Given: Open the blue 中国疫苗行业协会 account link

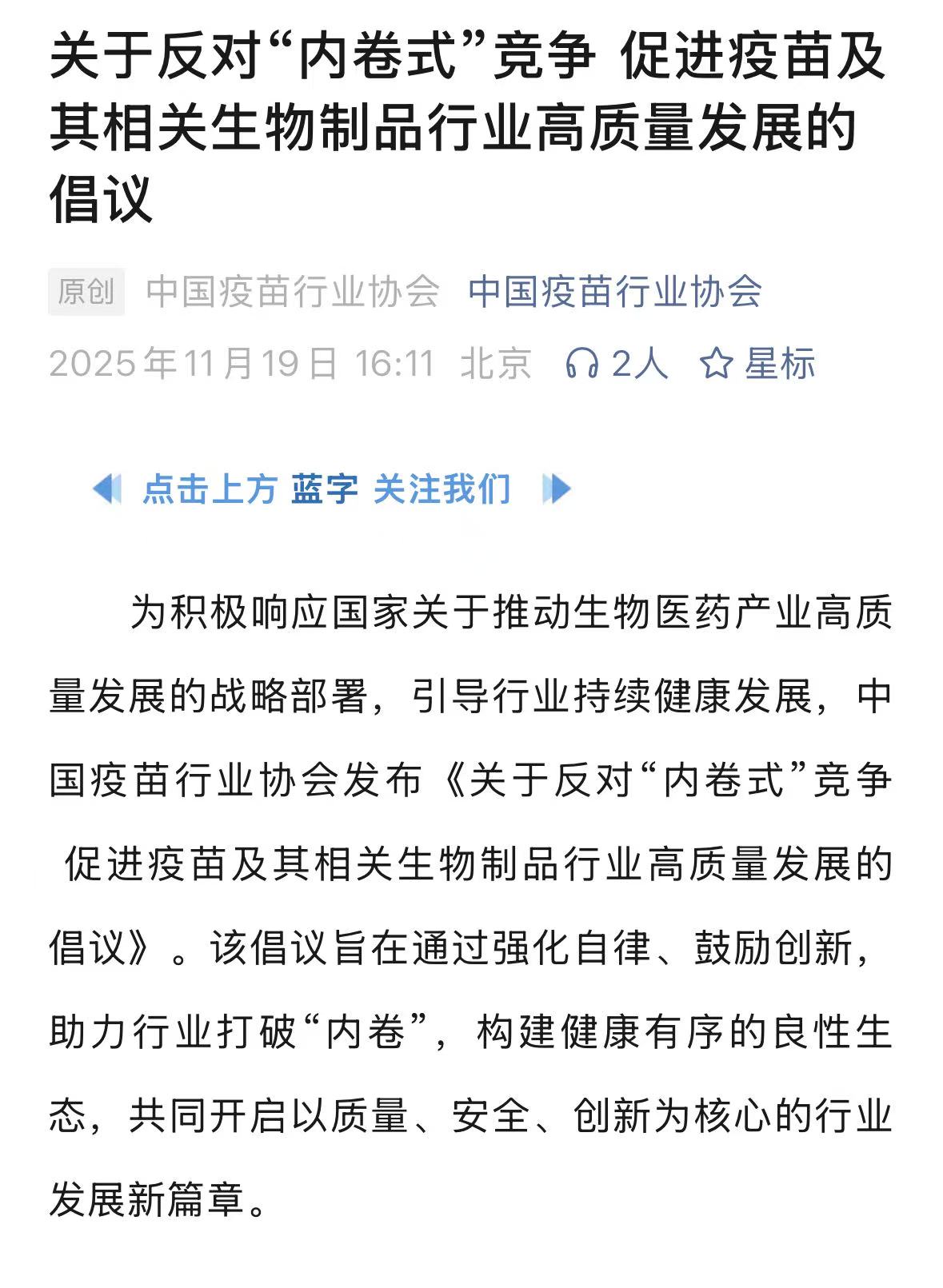Looking at the screenshot, I should click(614, 291).
